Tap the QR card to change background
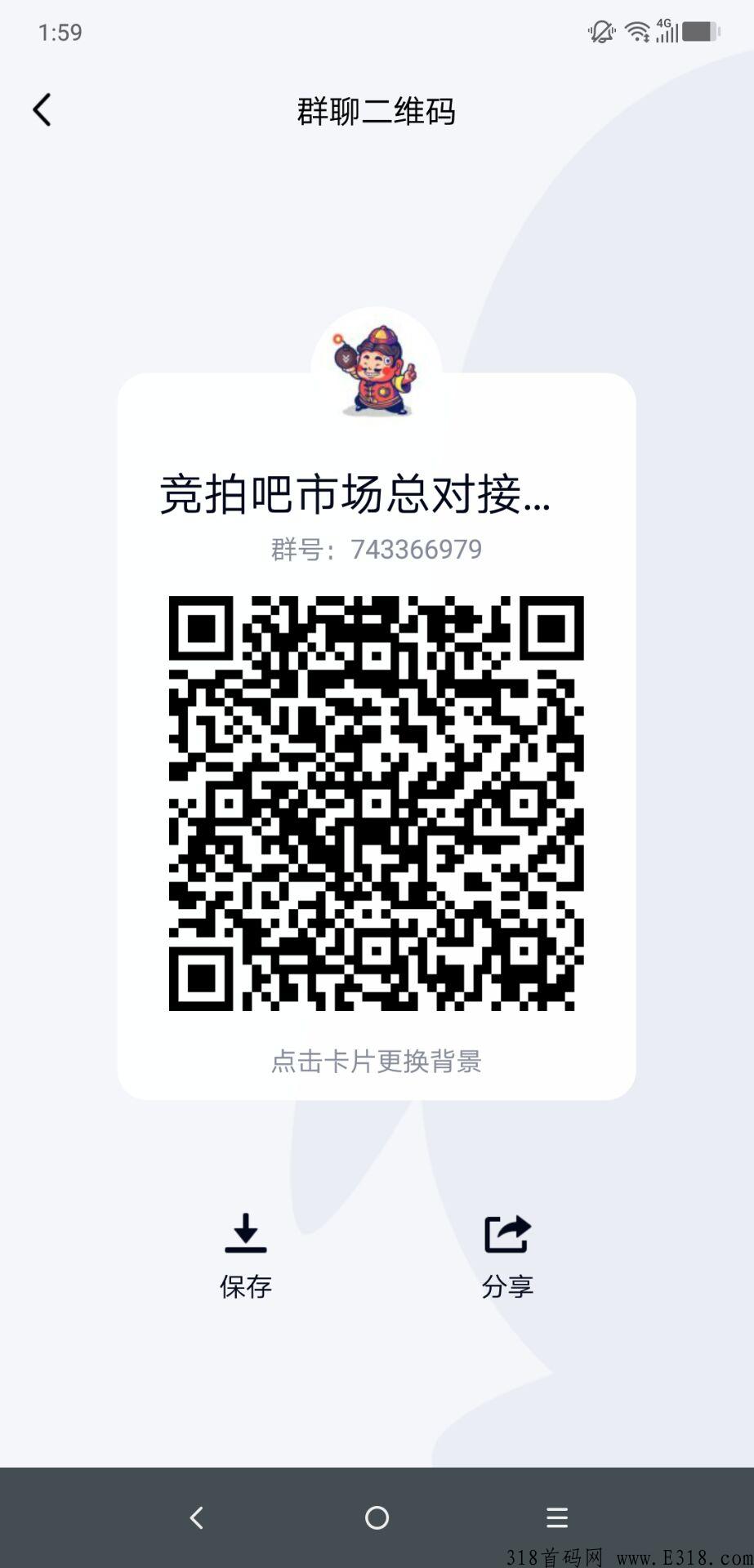 [x=377, y=737]
